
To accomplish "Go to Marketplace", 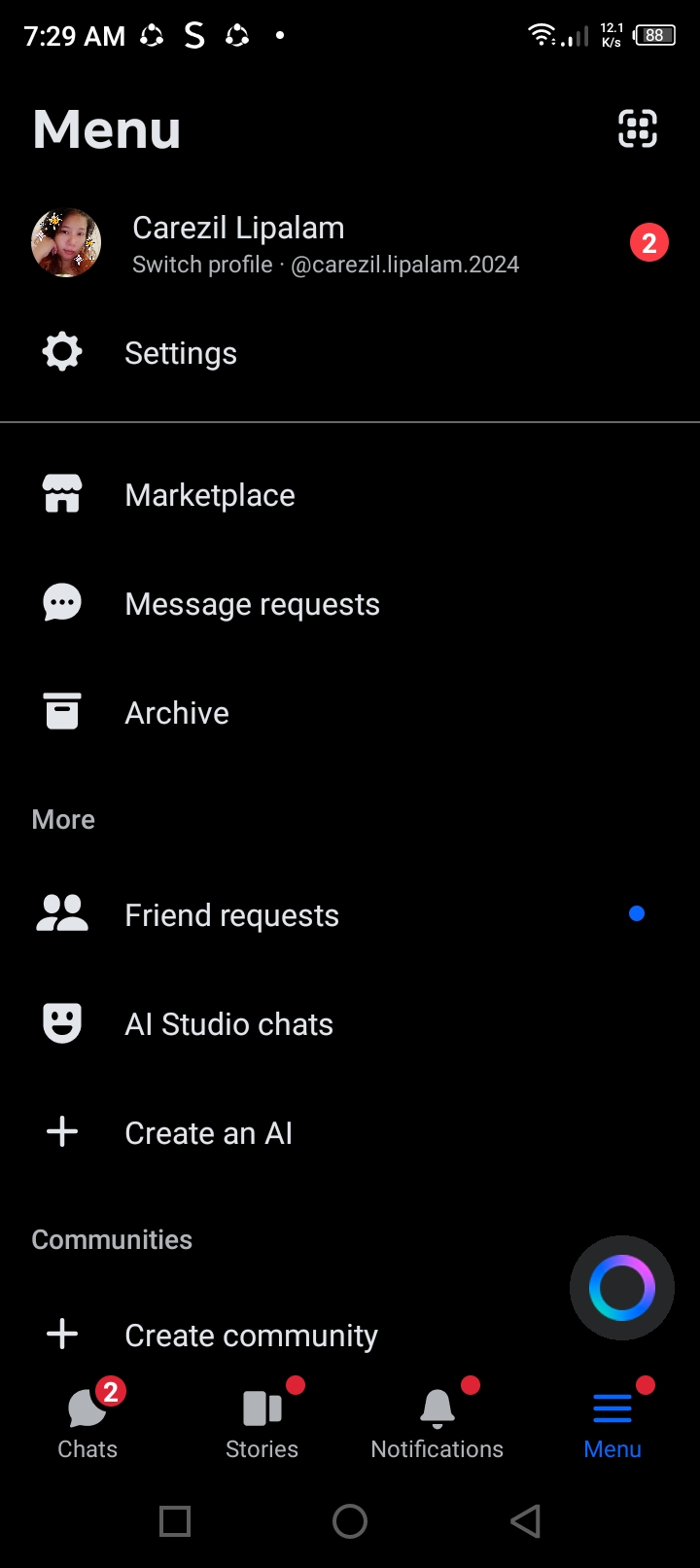I will 210,495.
